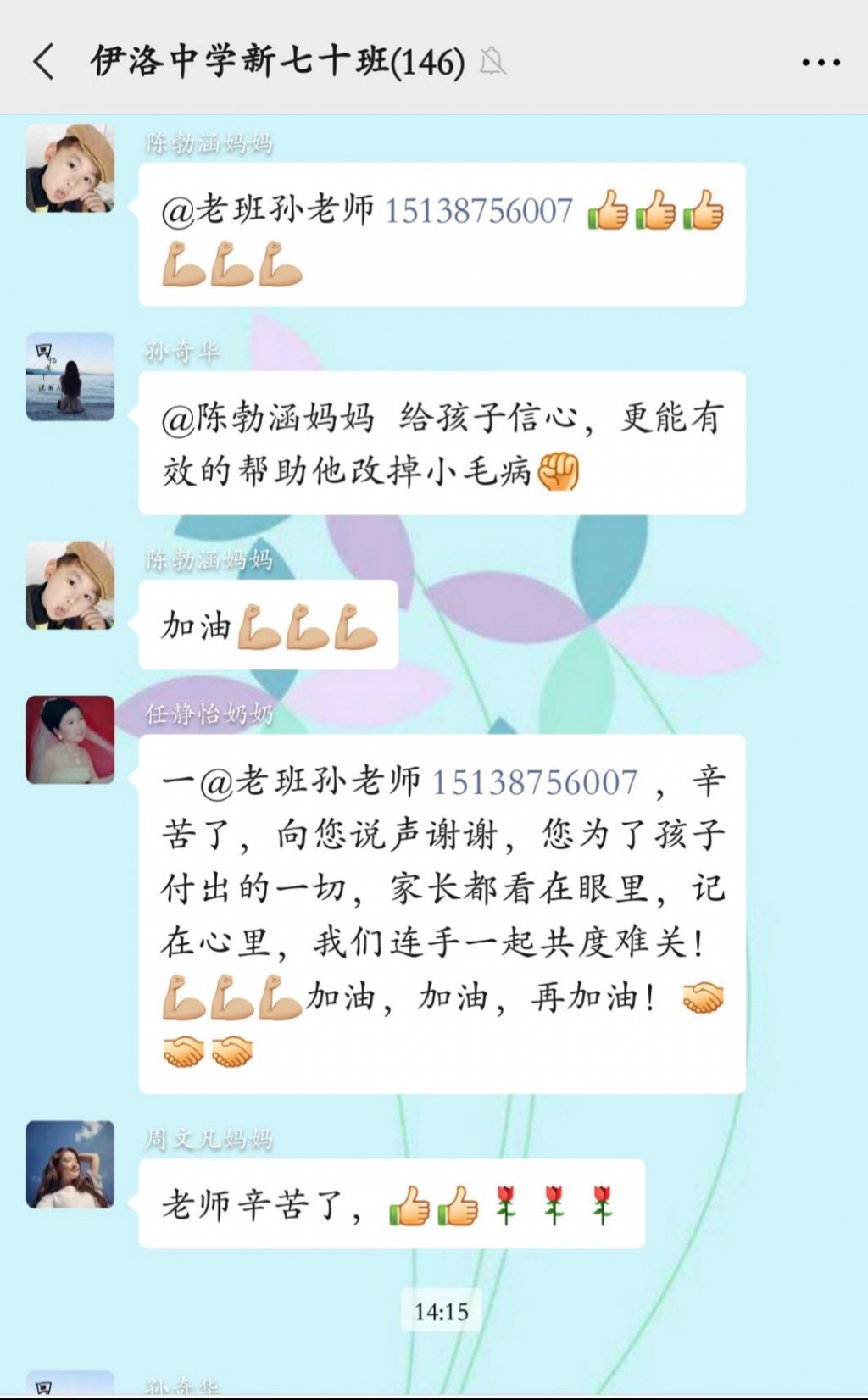
Task: Open the three-dot chat info menu
Action: pos(821,62)
